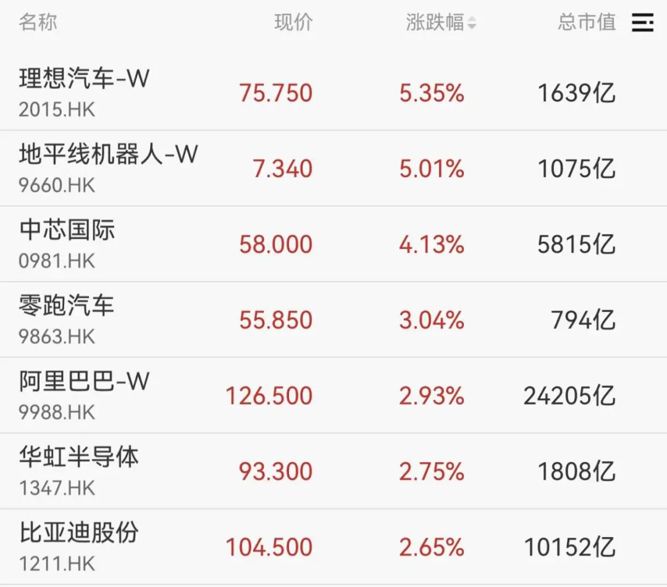Open the column layout settings icon
Viewport: 667px width, 587px height.
(642, 23)
